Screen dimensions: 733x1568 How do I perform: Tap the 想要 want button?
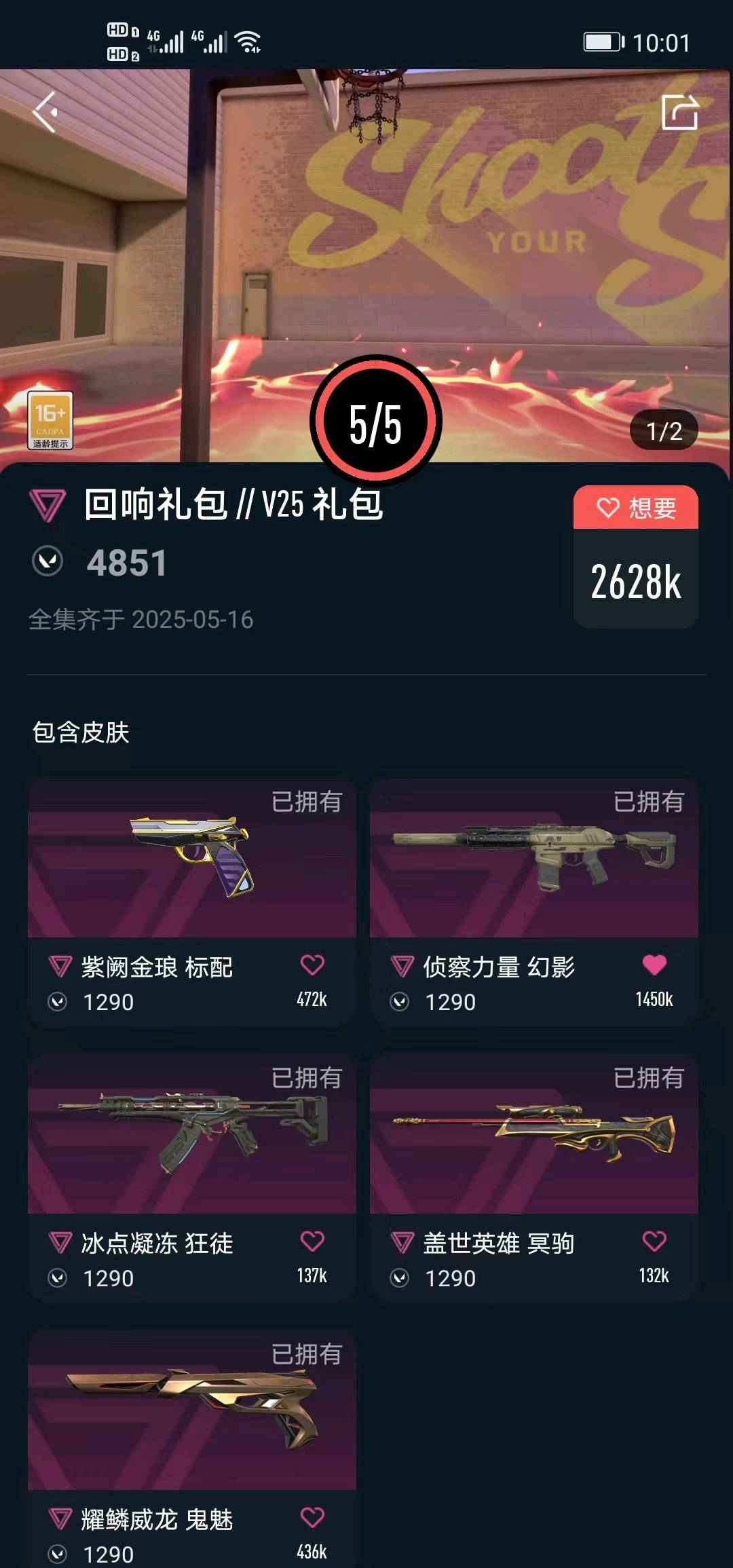pos(635,508)
